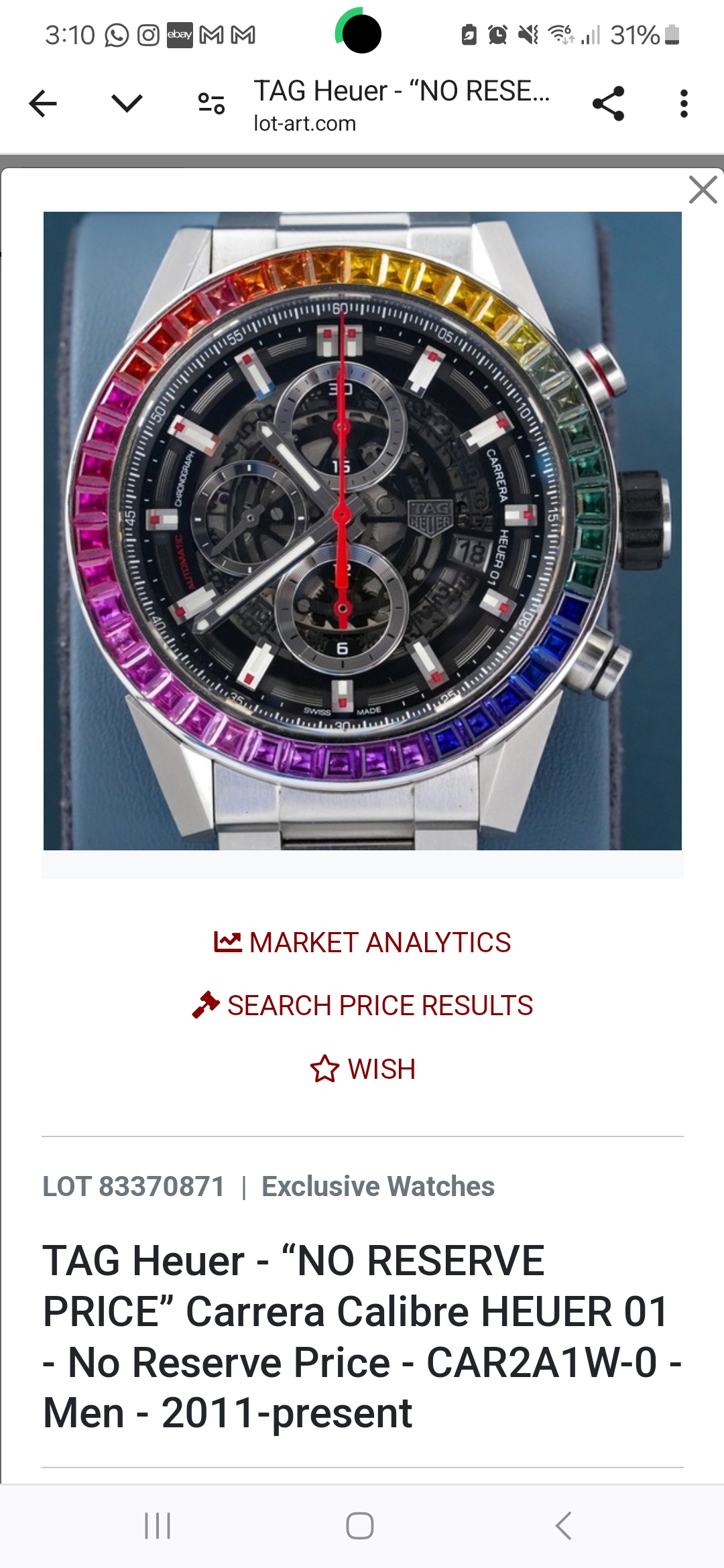Close the lot detail popup
The width and height of the screenshot is (724, 1568).
pos(703,190)
